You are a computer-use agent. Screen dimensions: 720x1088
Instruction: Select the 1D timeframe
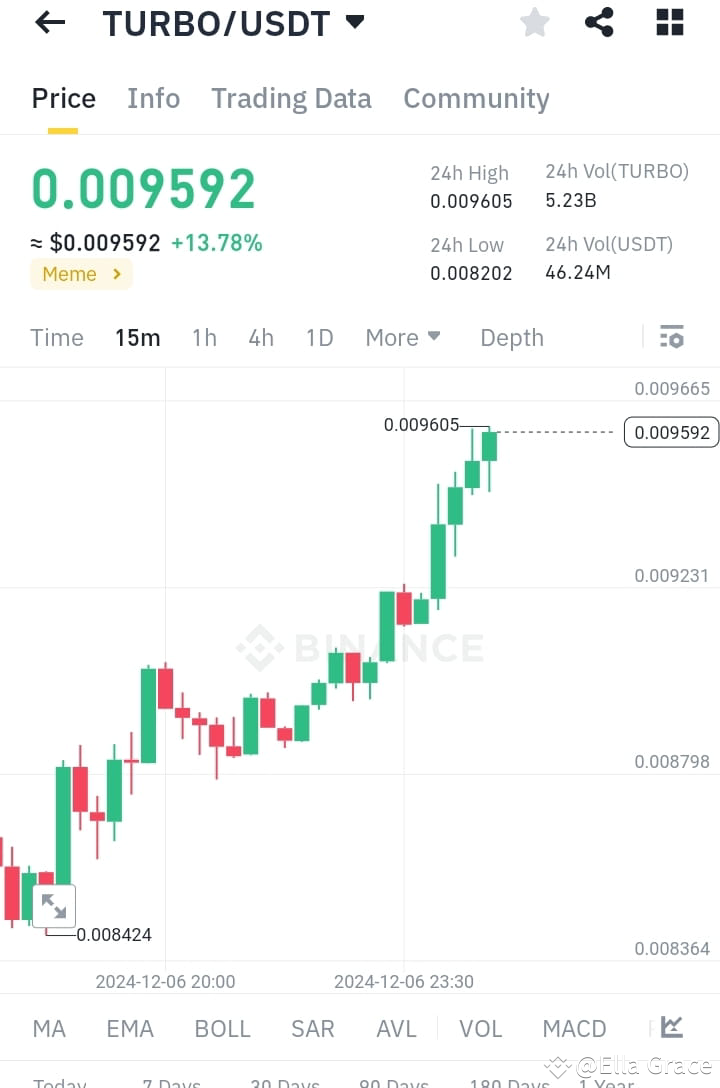(x=319, y=338)
